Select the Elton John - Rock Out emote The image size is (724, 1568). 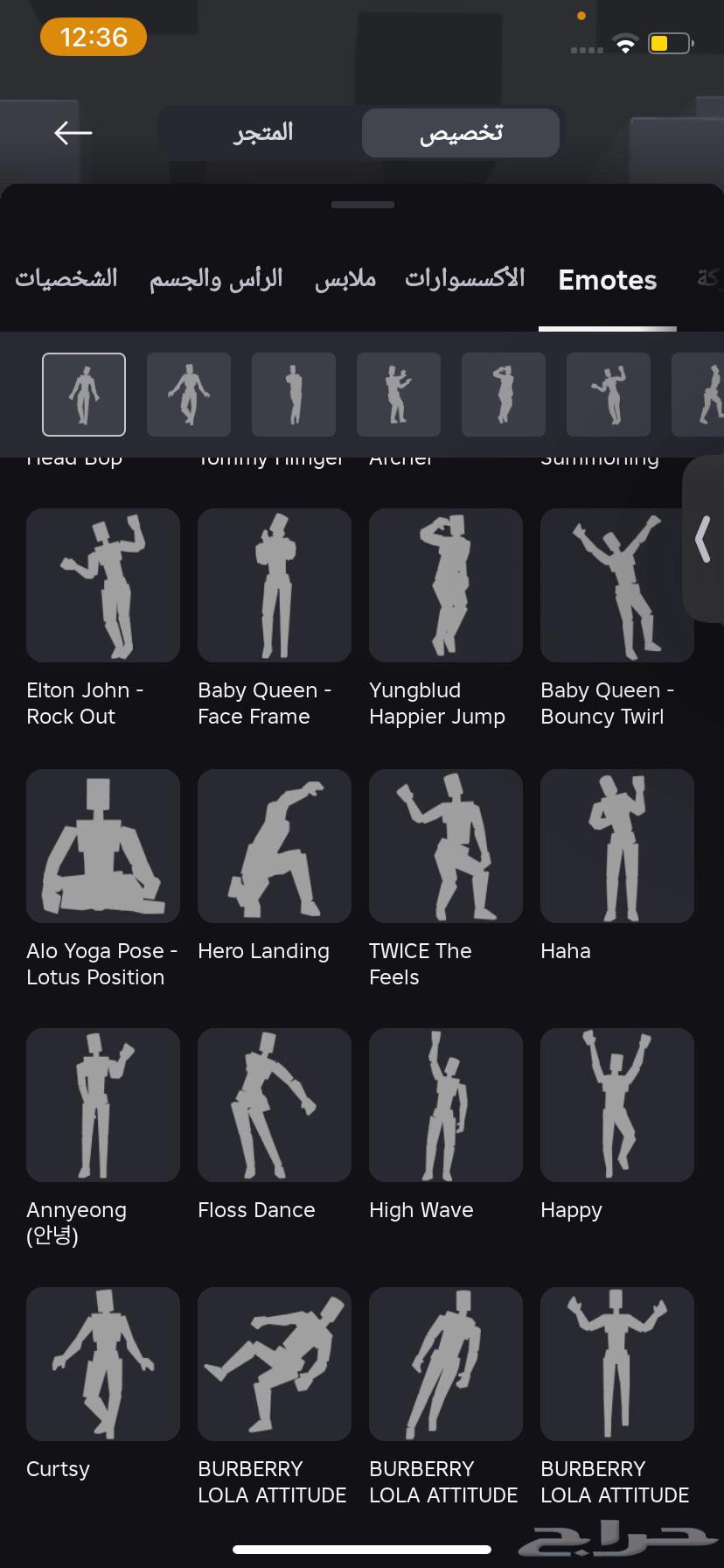coord(103,585)
